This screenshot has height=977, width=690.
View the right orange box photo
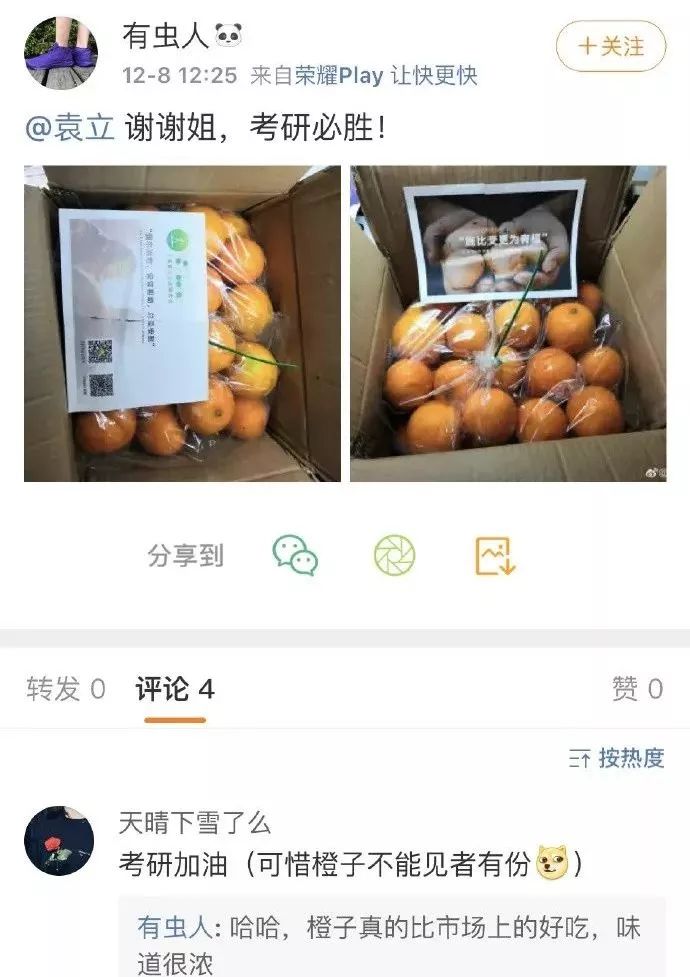[x=508, y=324]
